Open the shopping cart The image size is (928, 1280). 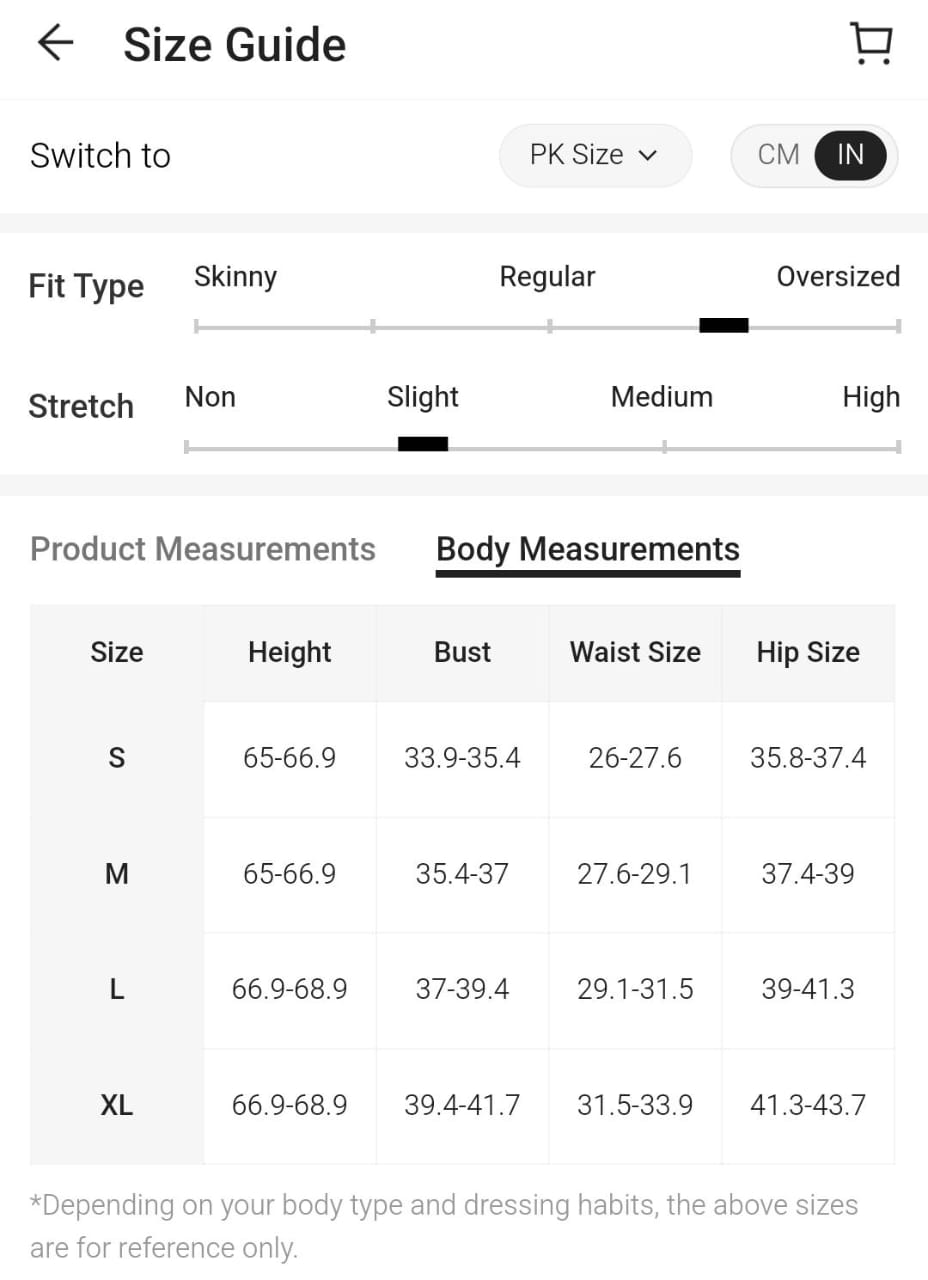870,45
